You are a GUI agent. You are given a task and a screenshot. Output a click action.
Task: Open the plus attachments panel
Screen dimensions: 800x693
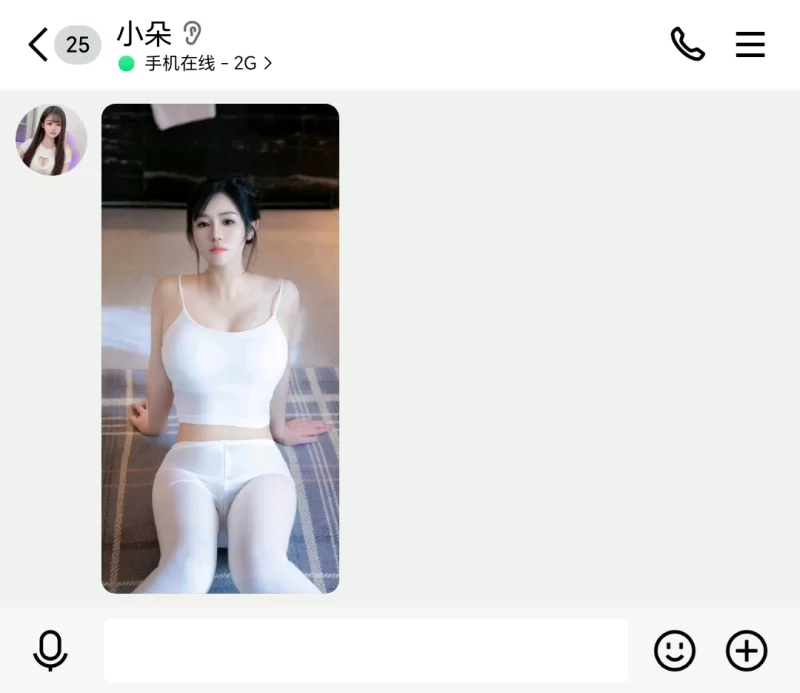[x=746, y=650]
